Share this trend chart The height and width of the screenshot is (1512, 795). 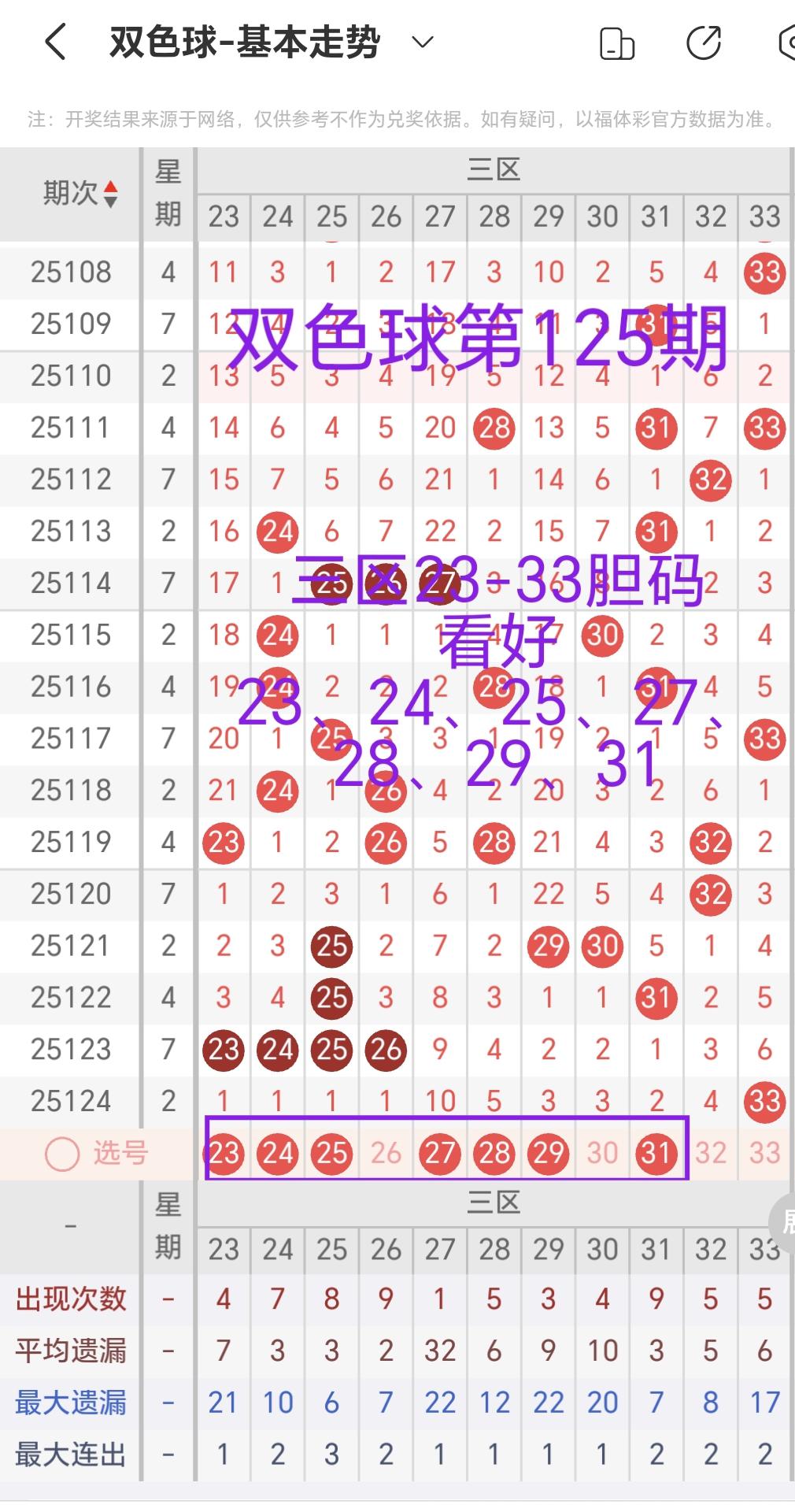703,43
